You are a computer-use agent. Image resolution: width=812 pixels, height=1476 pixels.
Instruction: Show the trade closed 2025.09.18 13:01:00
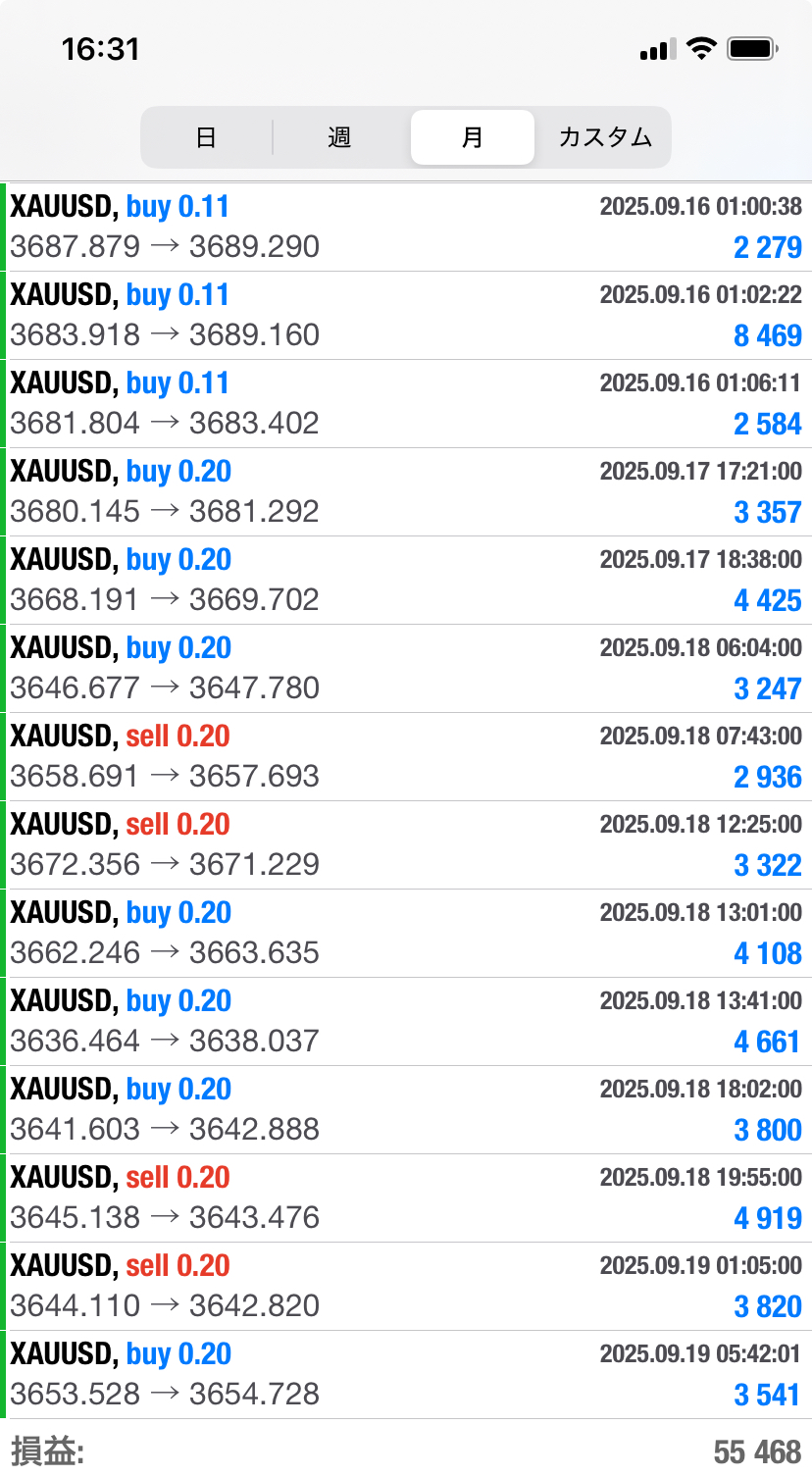pyautogui.click(x=406, y=933)
